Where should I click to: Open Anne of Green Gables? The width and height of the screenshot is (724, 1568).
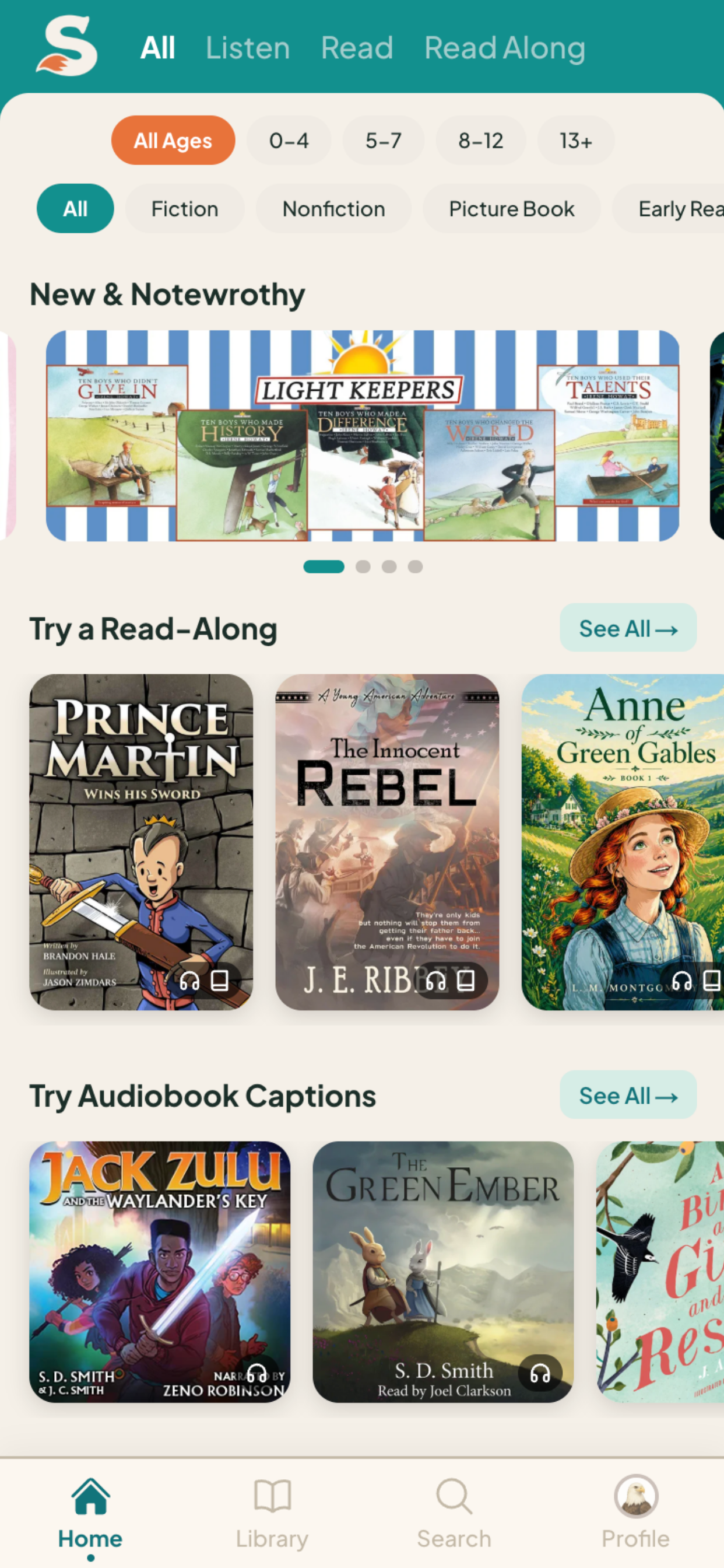point(623,842)
